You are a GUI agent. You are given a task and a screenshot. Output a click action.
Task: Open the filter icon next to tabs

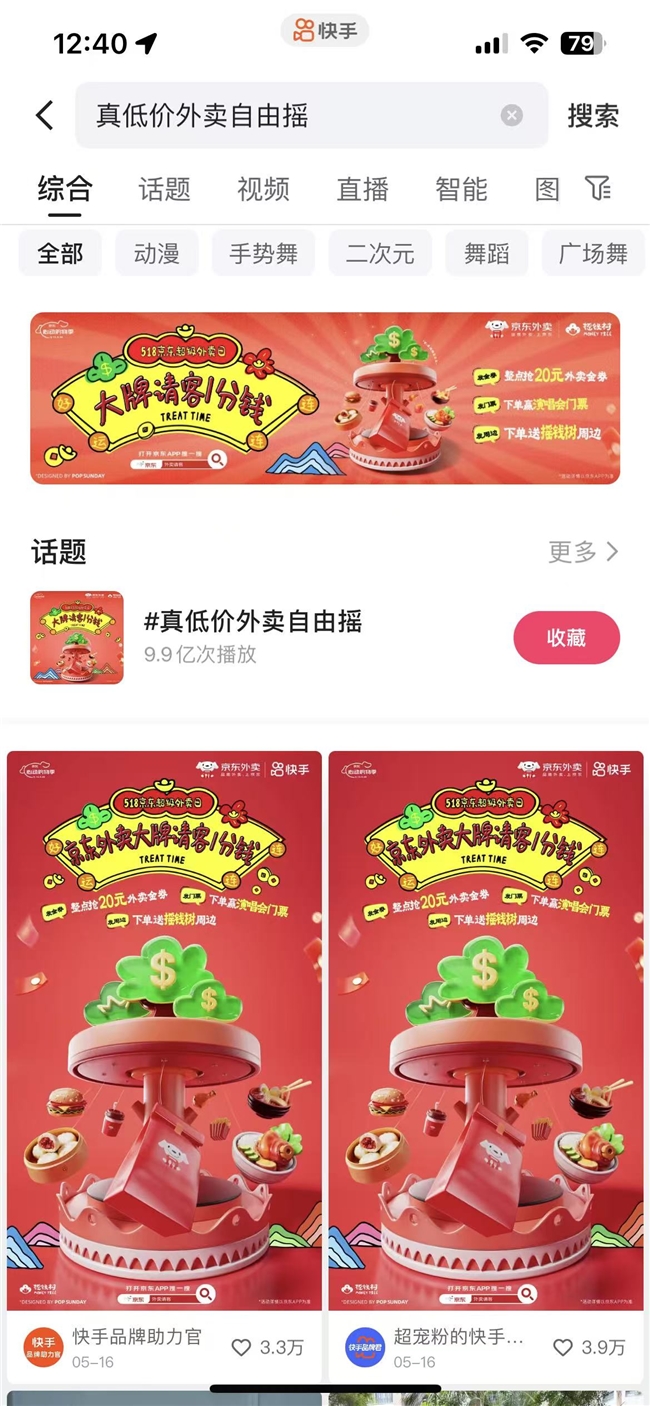(x=597, y=188)
